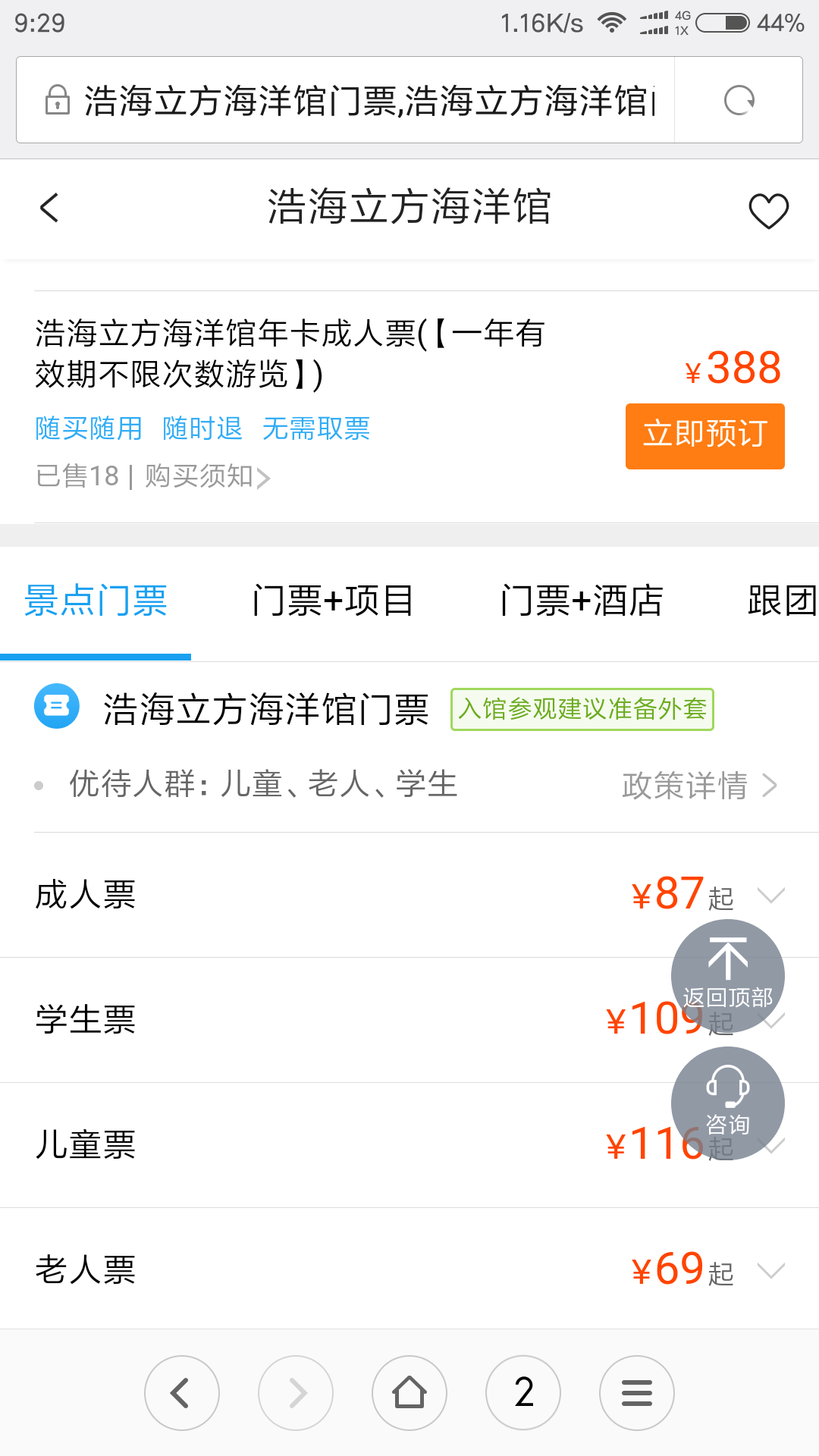Expand the 老人票 ticket row
The width and height of the screenshot is (819, 1456).
(x=409, y=1269)
